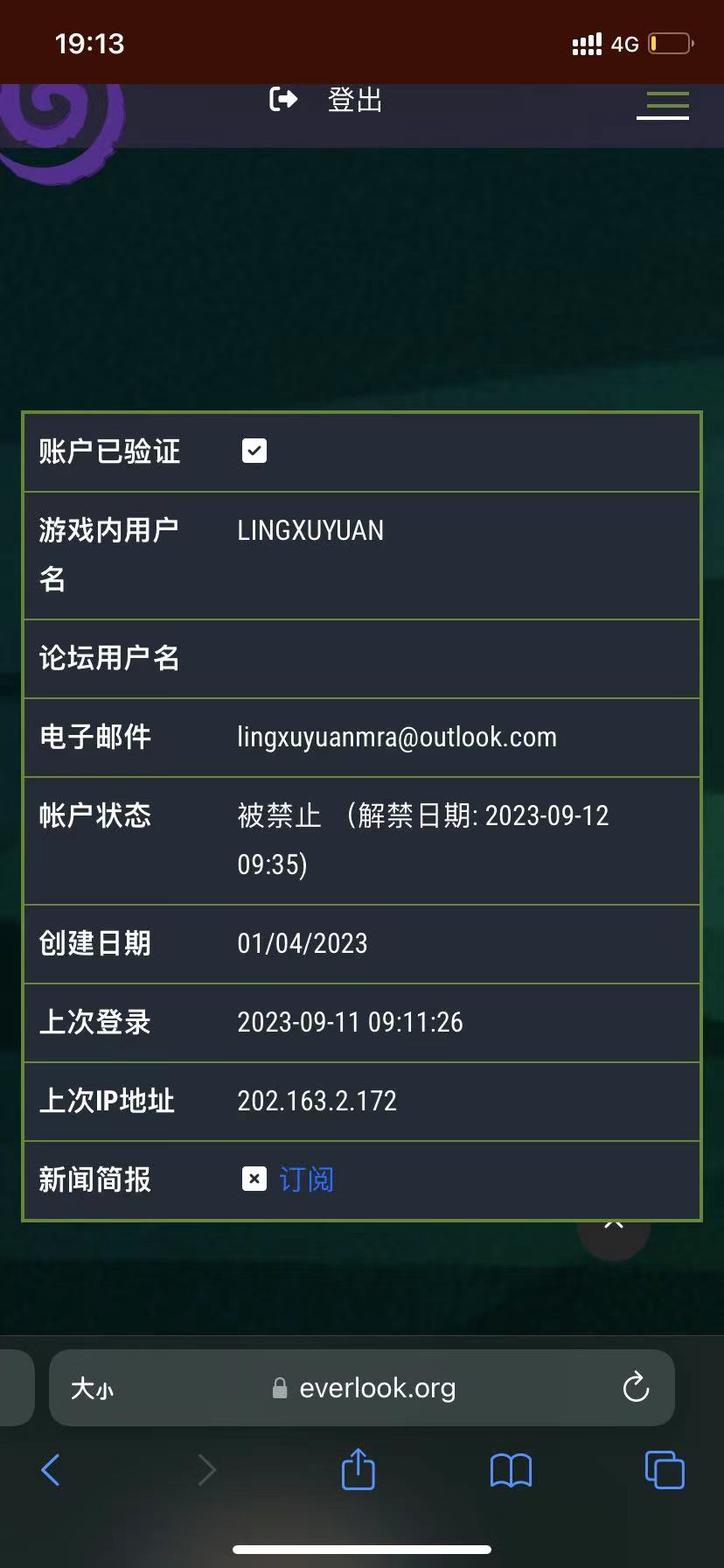Screen dimensions: 724x1568
Task: Open the hamburger menu
Action: (x=663, y=105)
